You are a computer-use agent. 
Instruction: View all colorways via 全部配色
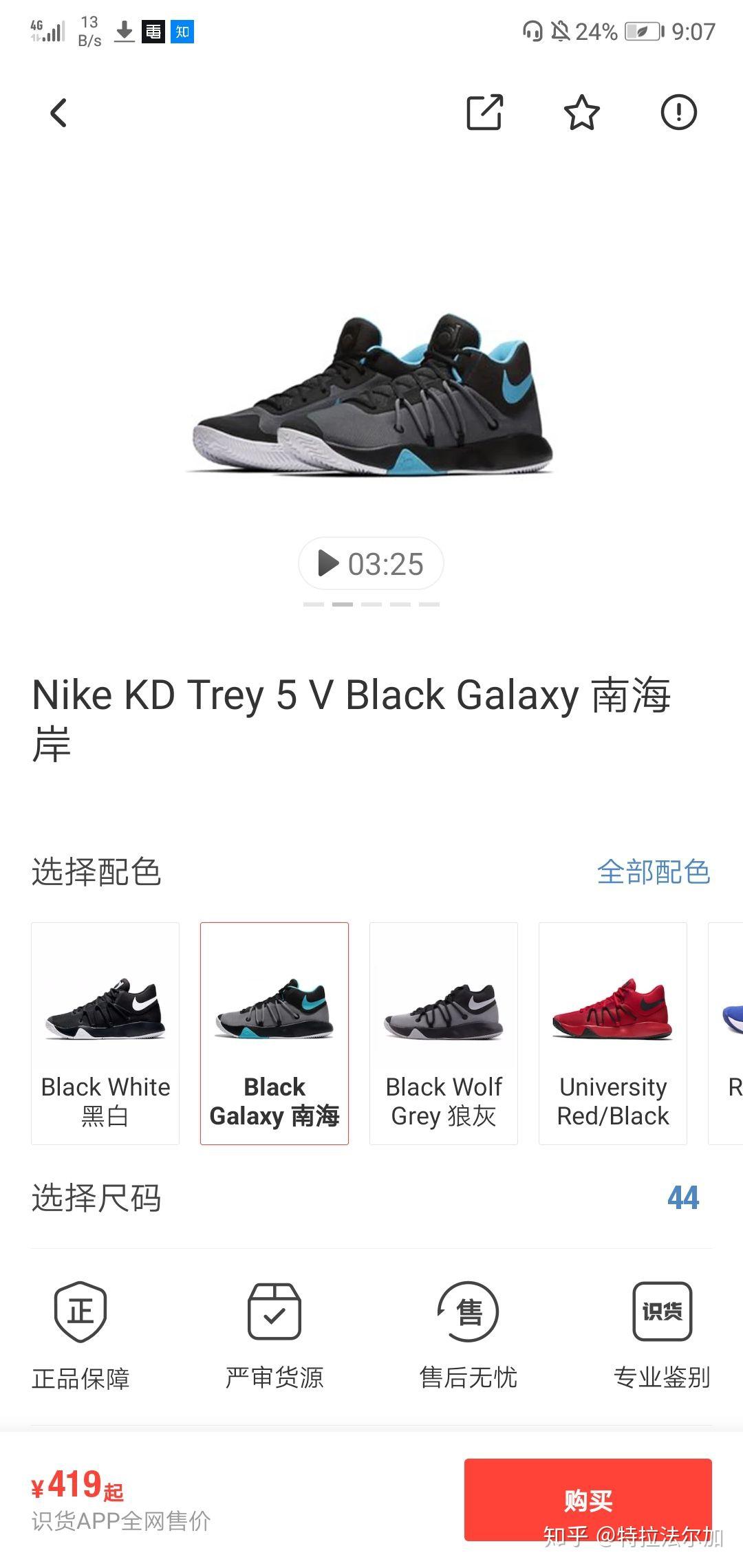(653, 872)
